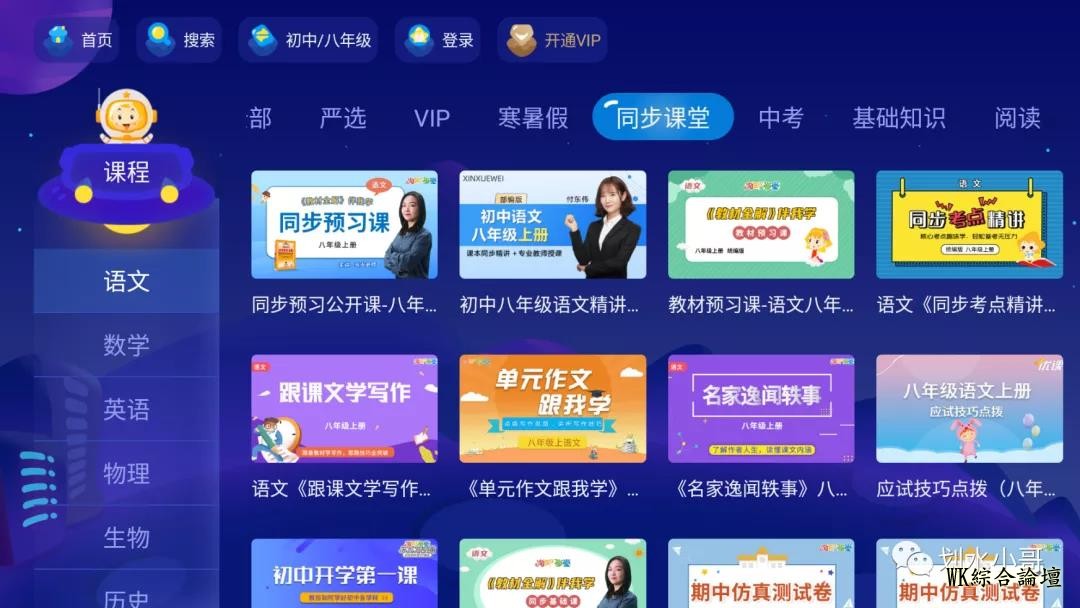Tap the 登录 login button

point(438,40)
